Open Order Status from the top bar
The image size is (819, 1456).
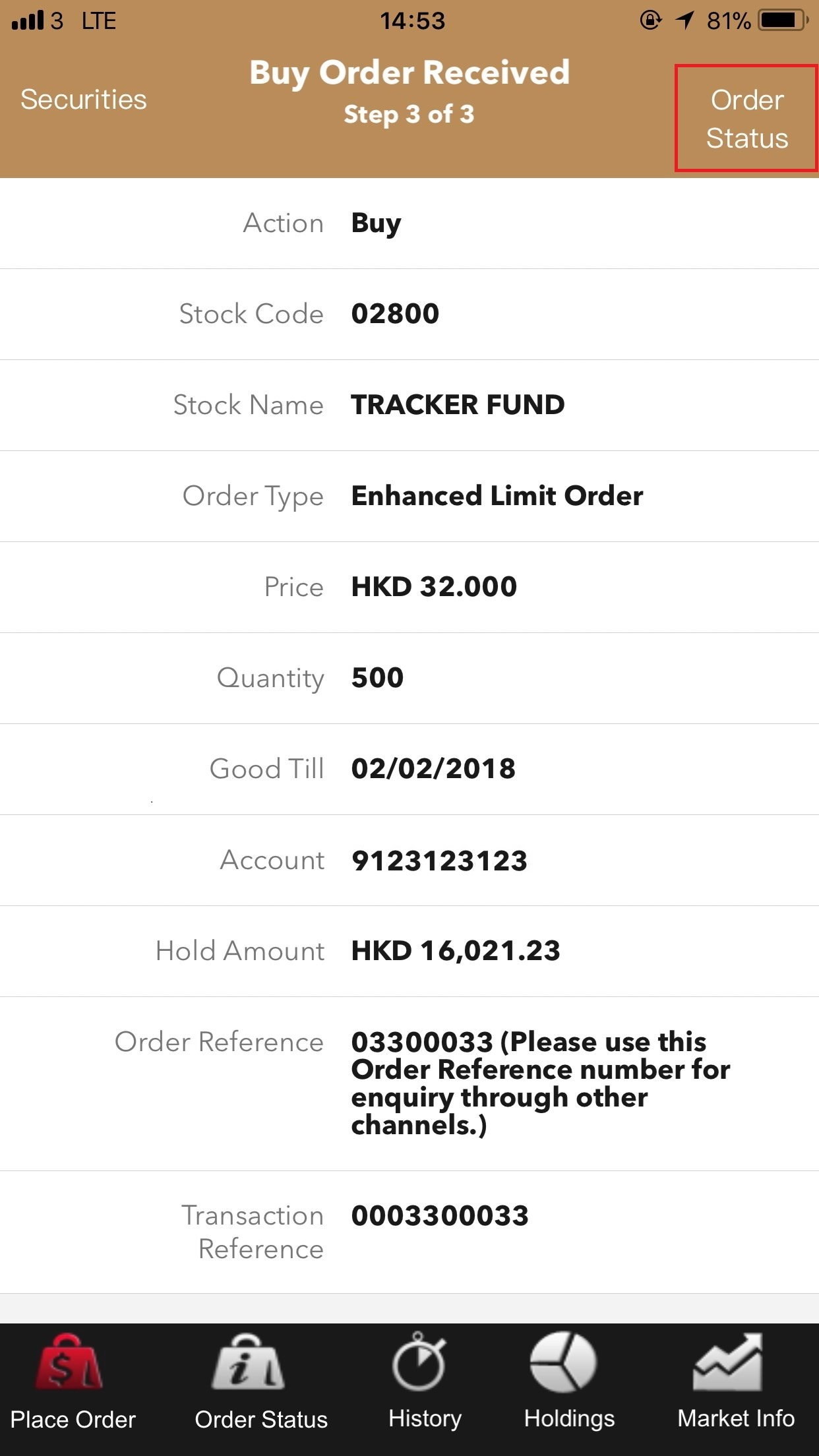746,119
